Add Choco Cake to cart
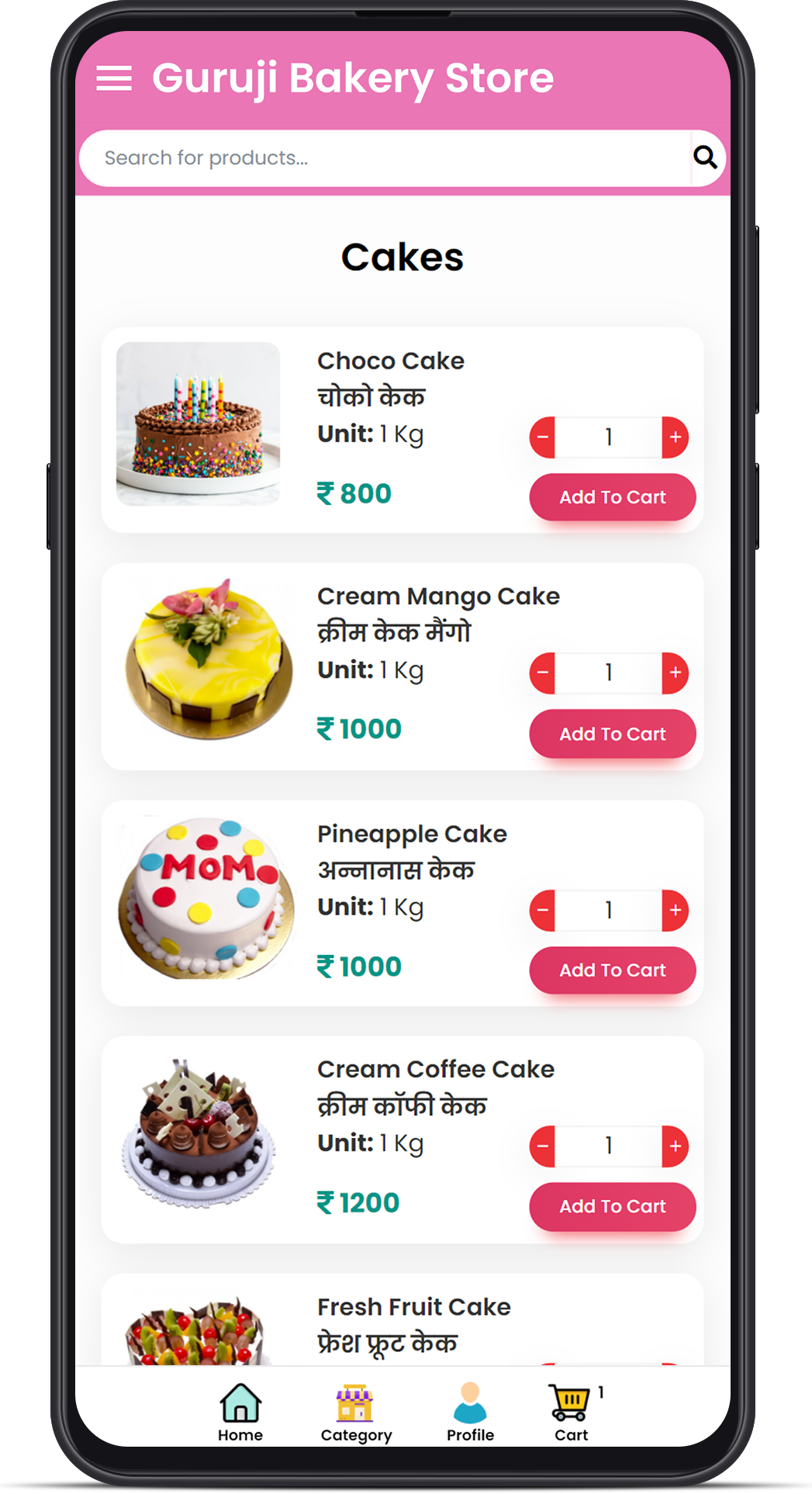Image resolution: width=812 pixels, height=1494 pixels. [x=612, y=497]
